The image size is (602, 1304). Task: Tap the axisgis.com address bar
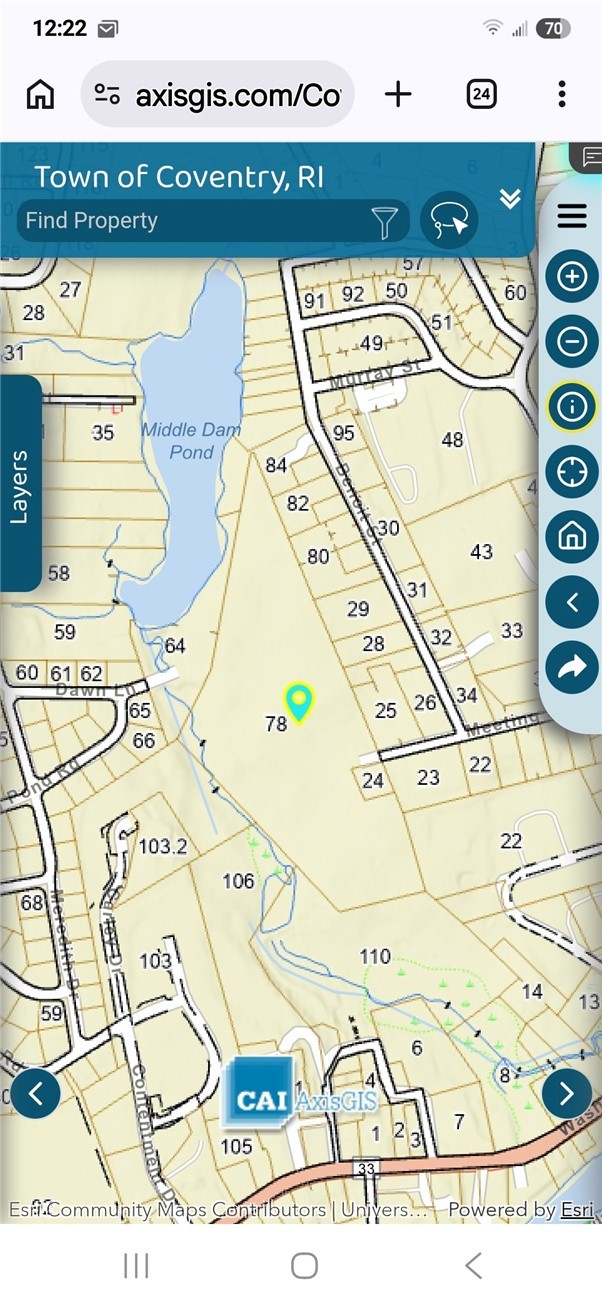point(218,94)
